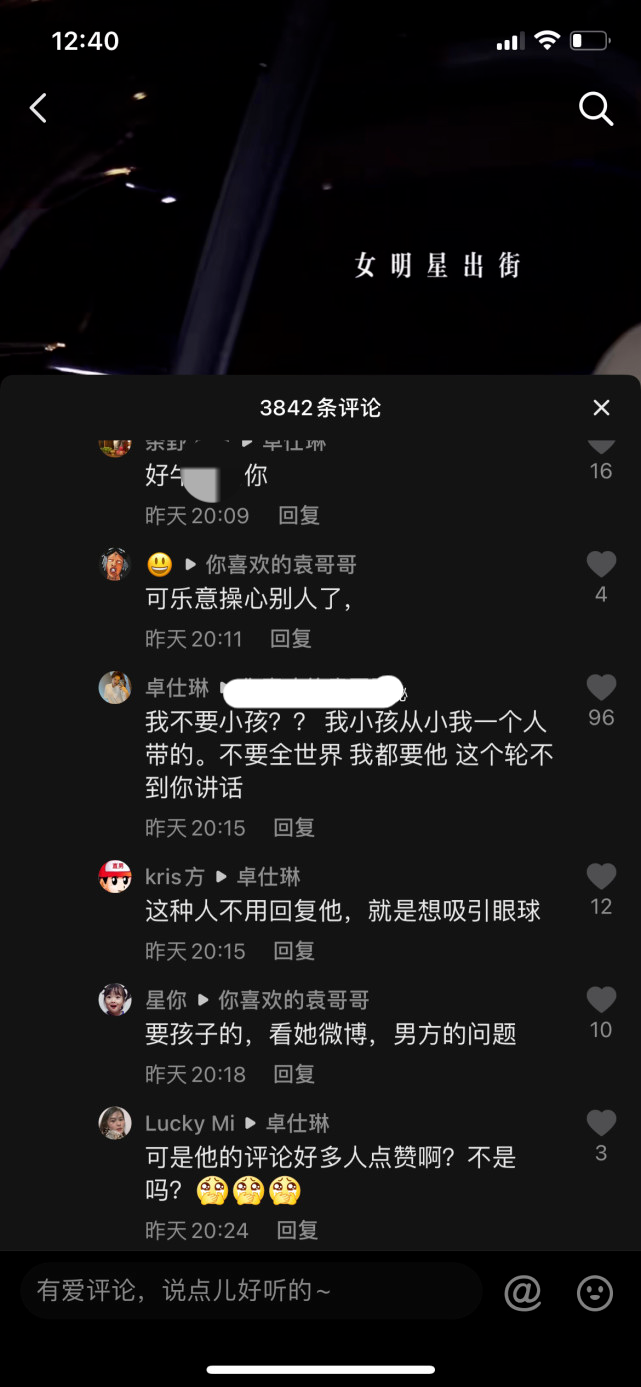Open kris方's profile avatar
The height and width of the screenshot is (1387, 641).
pos(115,877)
